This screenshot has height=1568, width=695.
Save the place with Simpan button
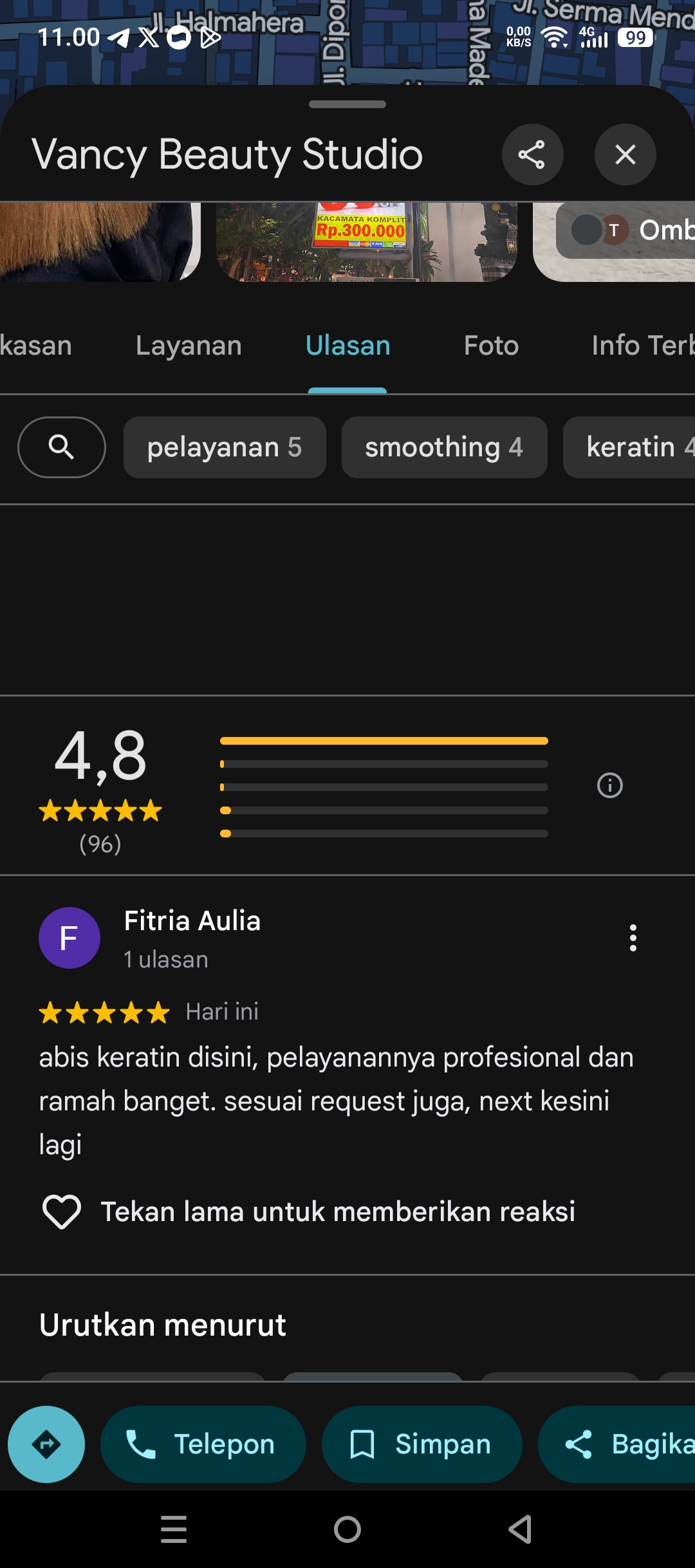click(422, 1444)
